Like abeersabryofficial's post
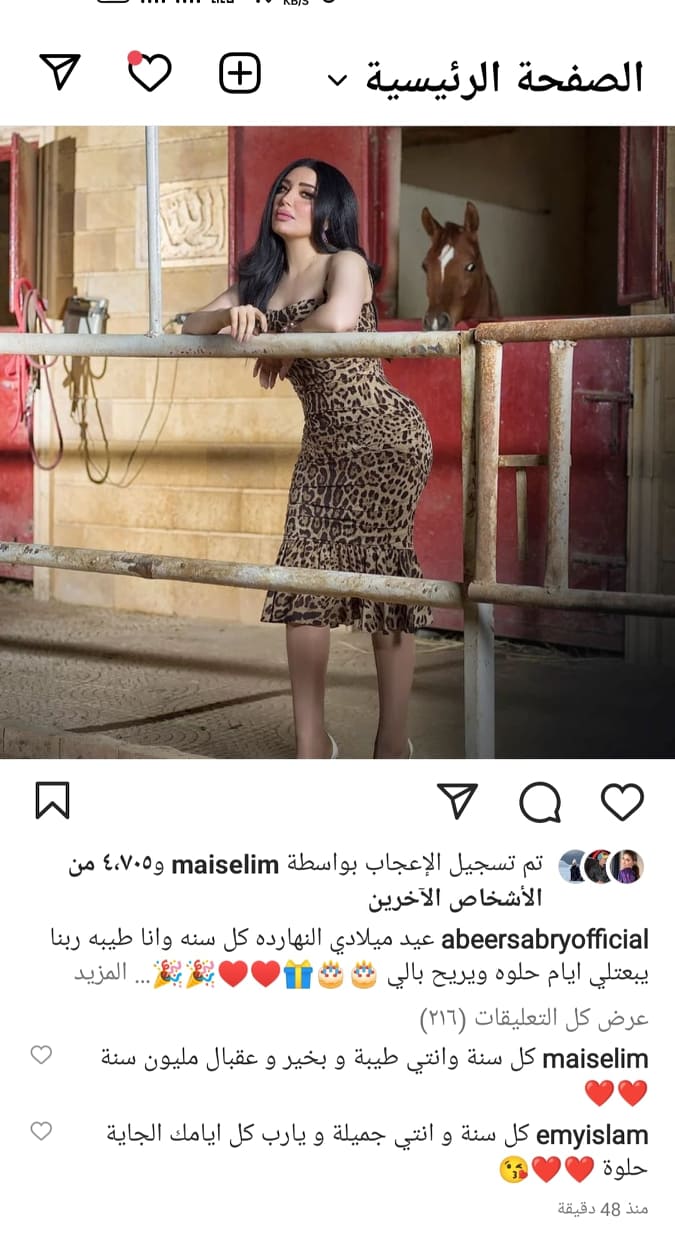This screenshot has height=1260, width=675. click(621, 801)
